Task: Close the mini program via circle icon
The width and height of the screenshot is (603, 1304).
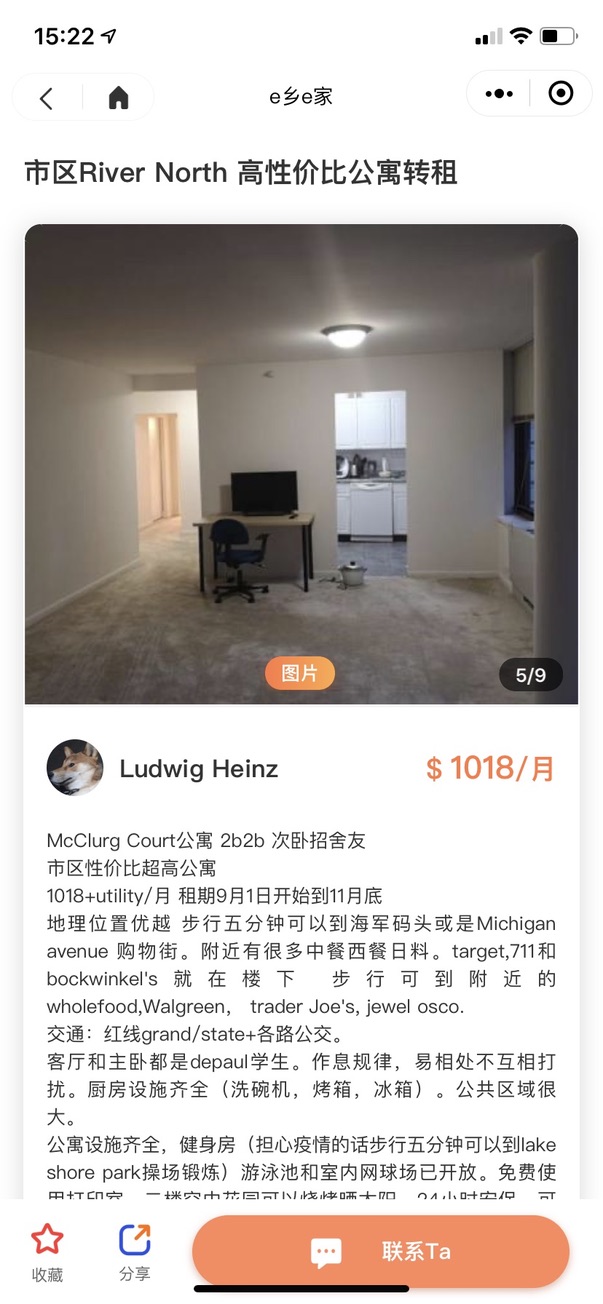Action: tap(561, 94)
